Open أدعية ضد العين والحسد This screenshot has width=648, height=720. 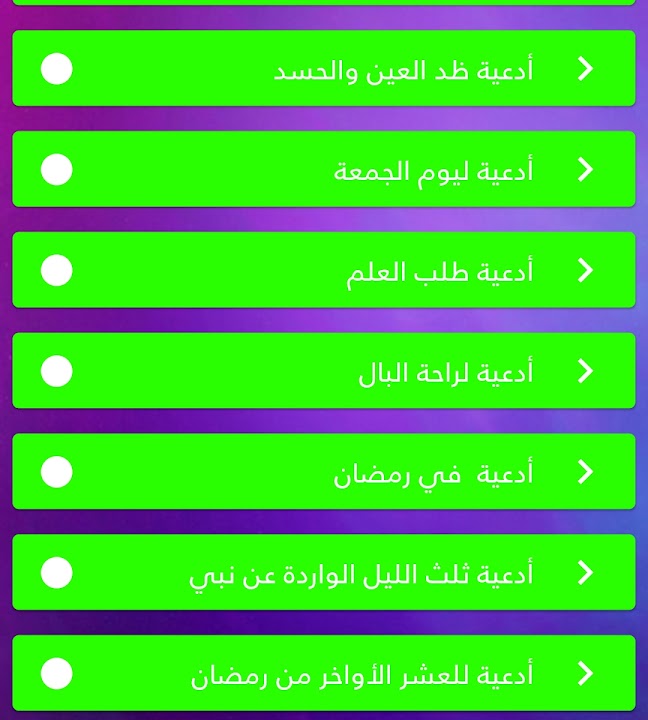pos(324,69)
